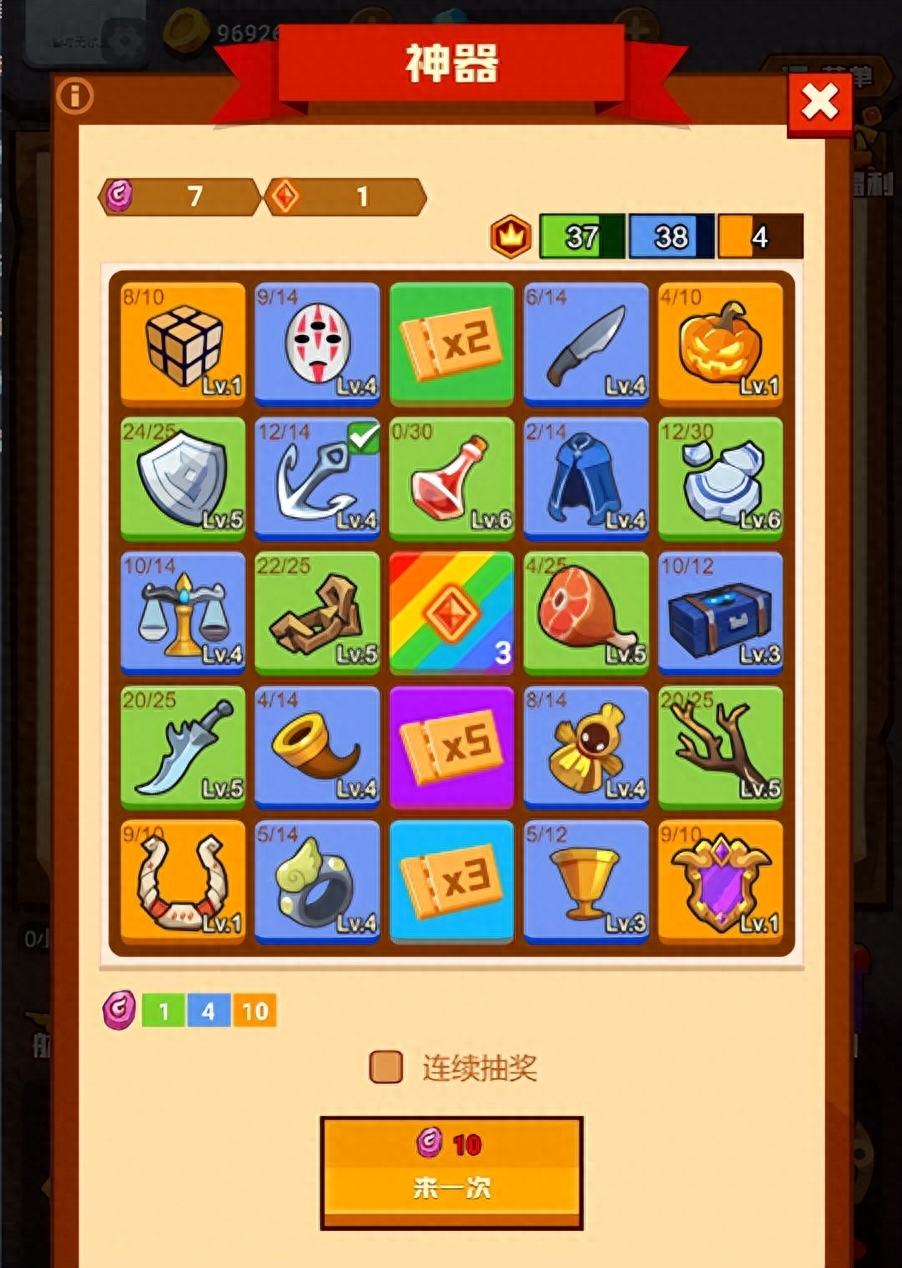Screen dimensions: 902x1268
Task: Close the 神器 dialog
Action: 819,102
